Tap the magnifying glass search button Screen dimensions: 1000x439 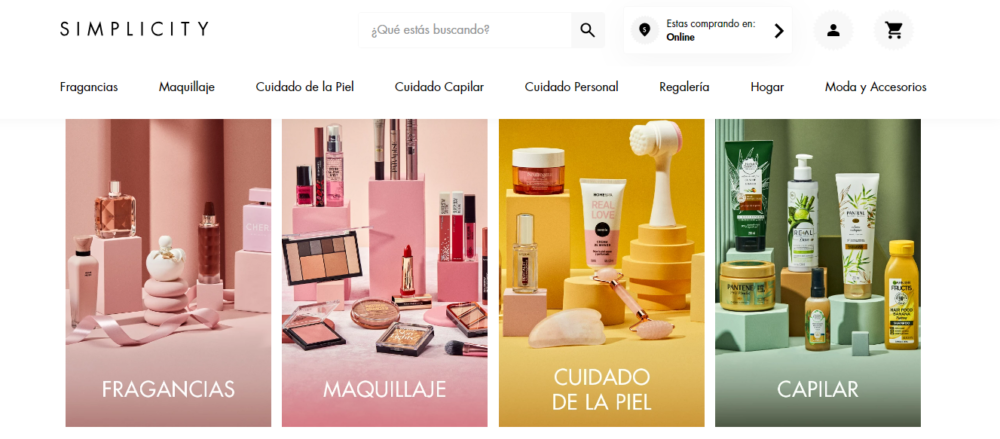coord(588,30)
